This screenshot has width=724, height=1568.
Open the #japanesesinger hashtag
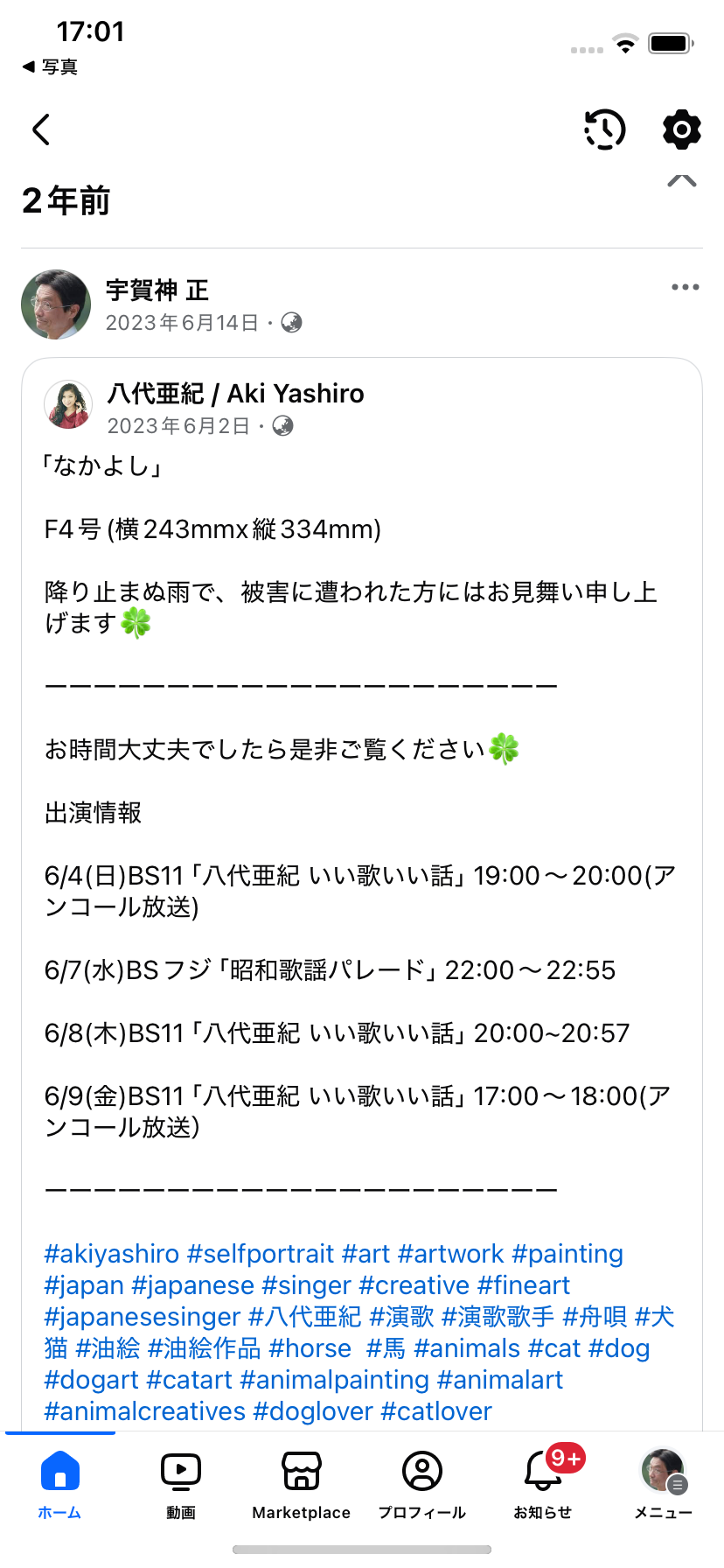tap(143, 1317)
